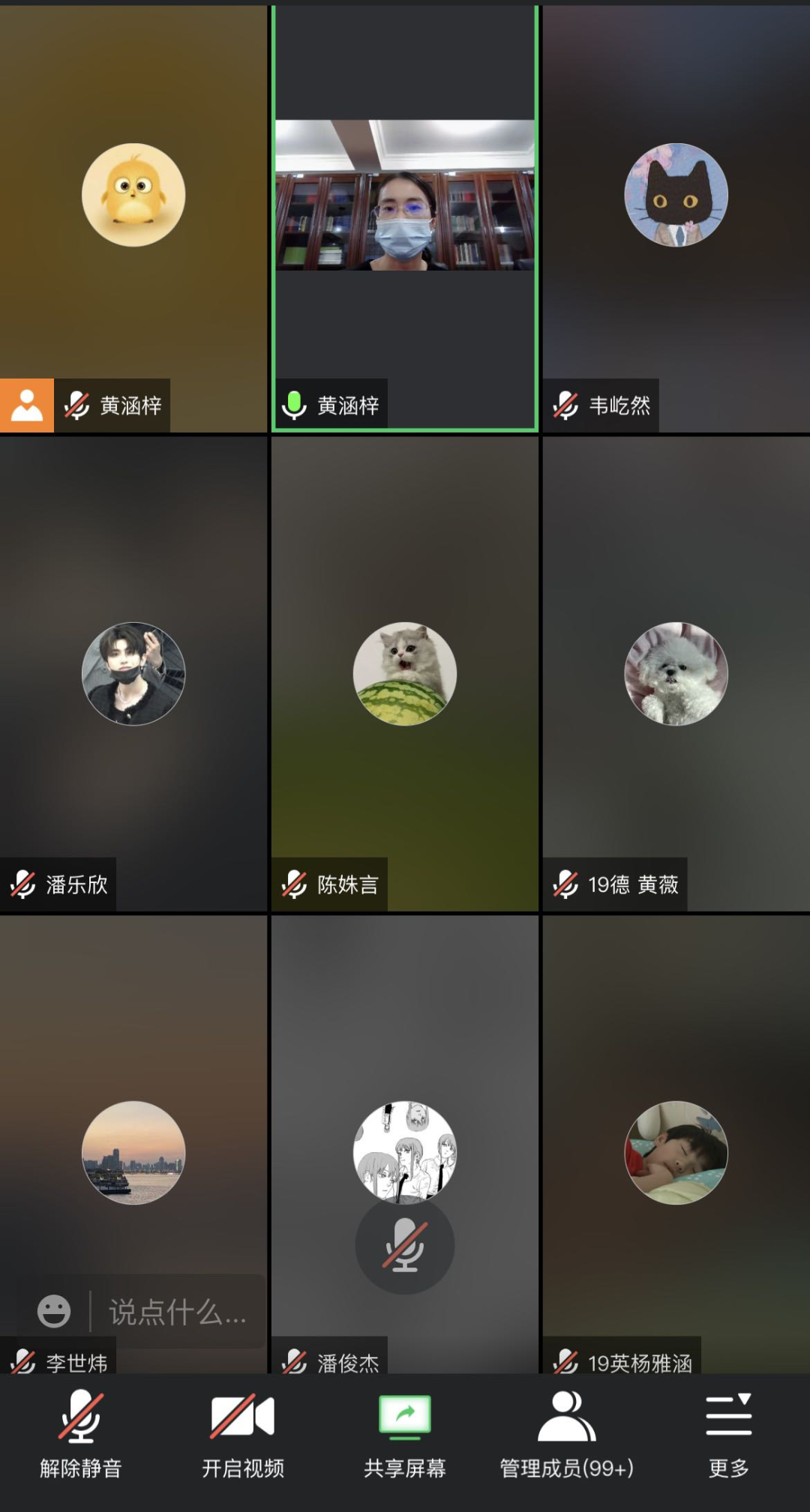Tap the 说点什么 chat input field
Image resolution: width=810 pixels, height=1512 pixels.
pyautogui.click(x=177, y=1312)
